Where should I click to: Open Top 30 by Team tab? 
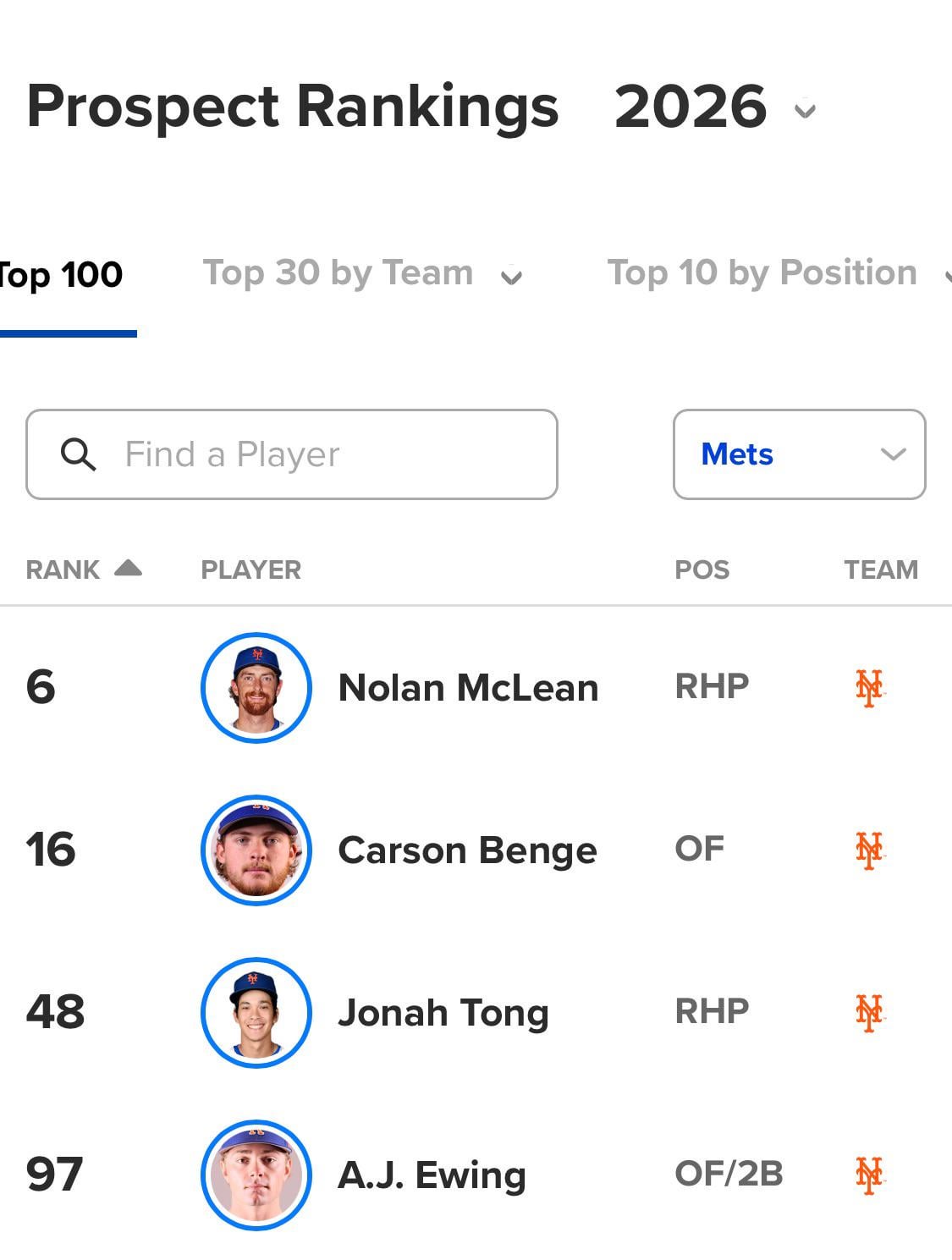pyautogui.click(x=362, y=273)
